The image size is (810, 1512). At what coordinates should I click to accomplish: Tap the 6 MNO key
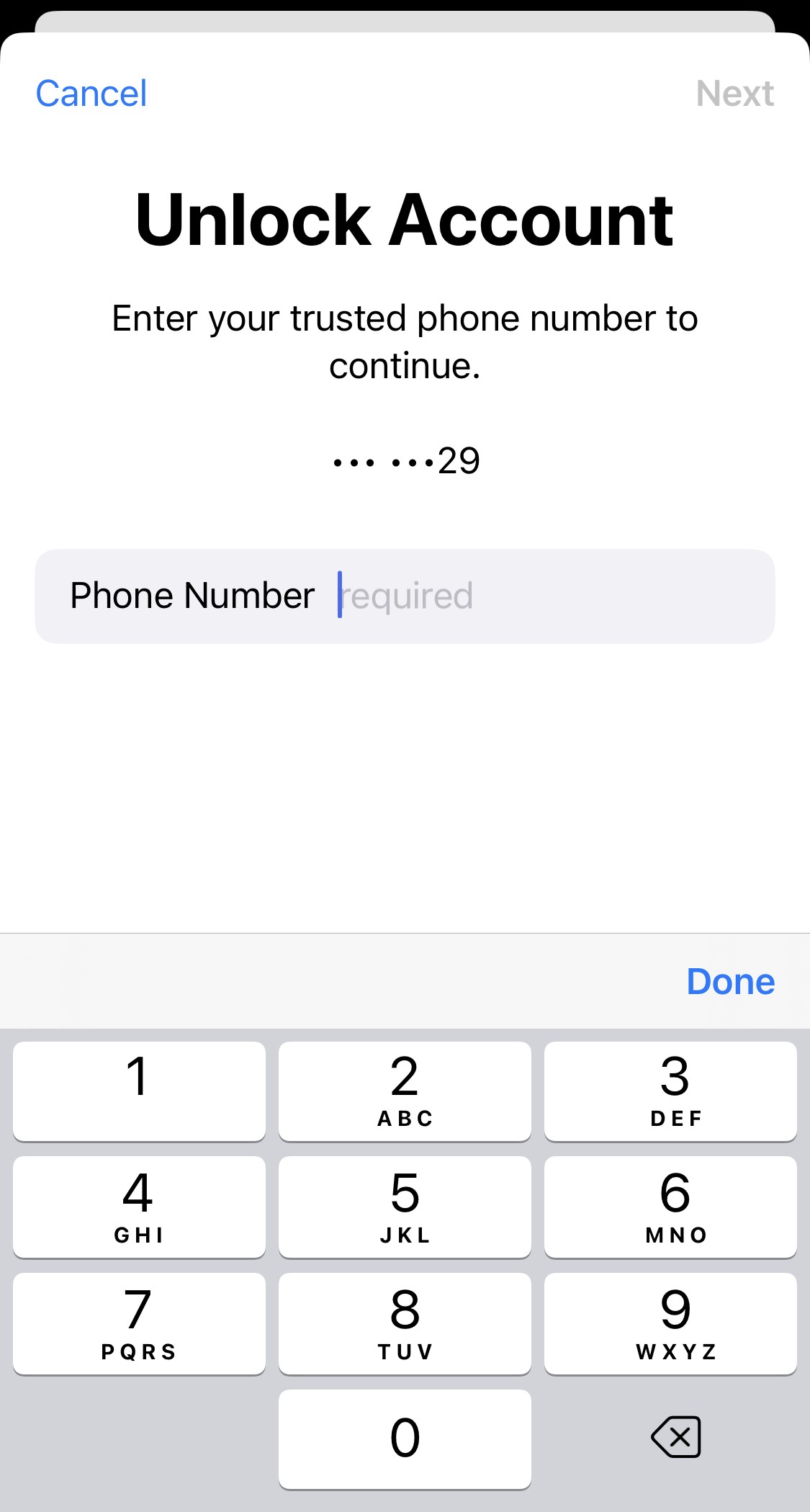(670, 1207)
